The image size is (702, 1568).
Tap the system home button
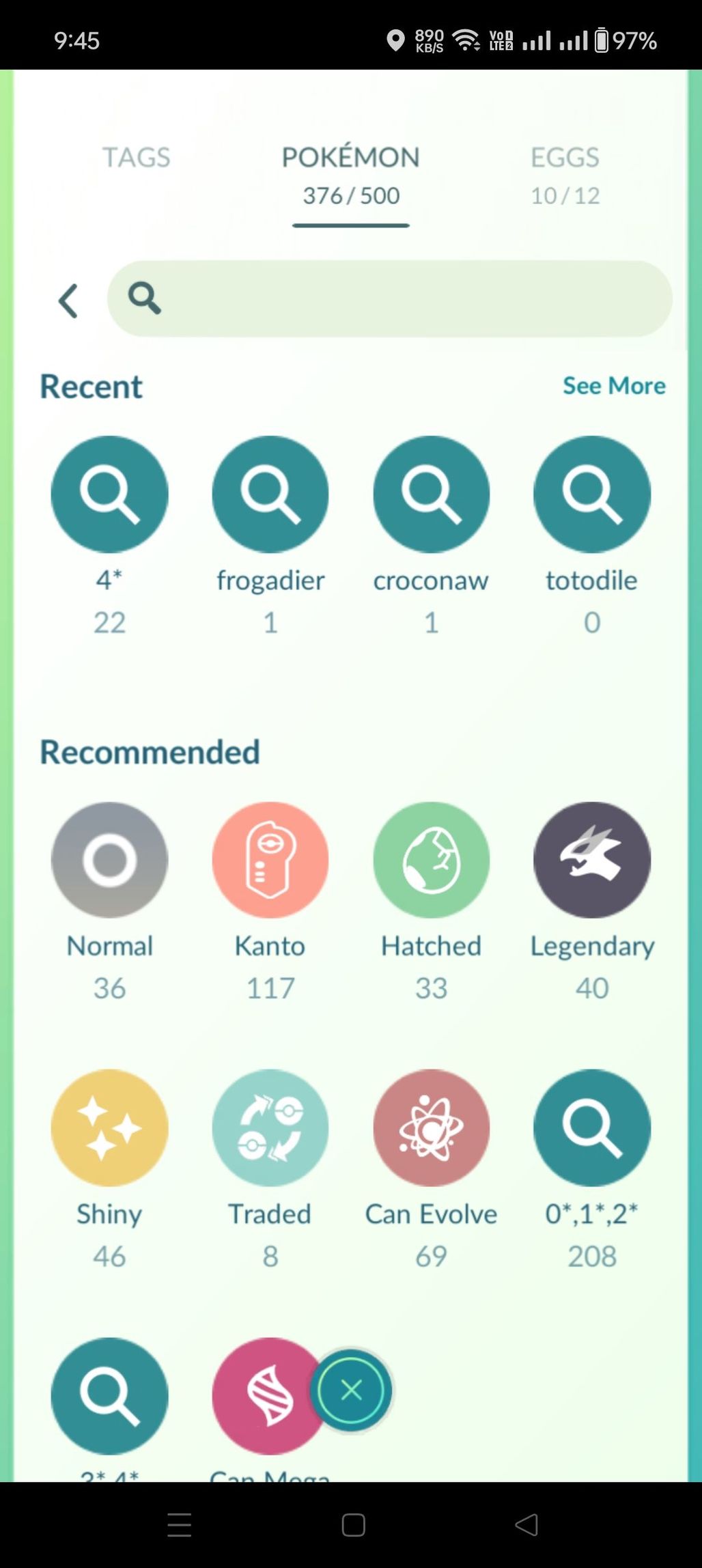[x=353, y=1525]
